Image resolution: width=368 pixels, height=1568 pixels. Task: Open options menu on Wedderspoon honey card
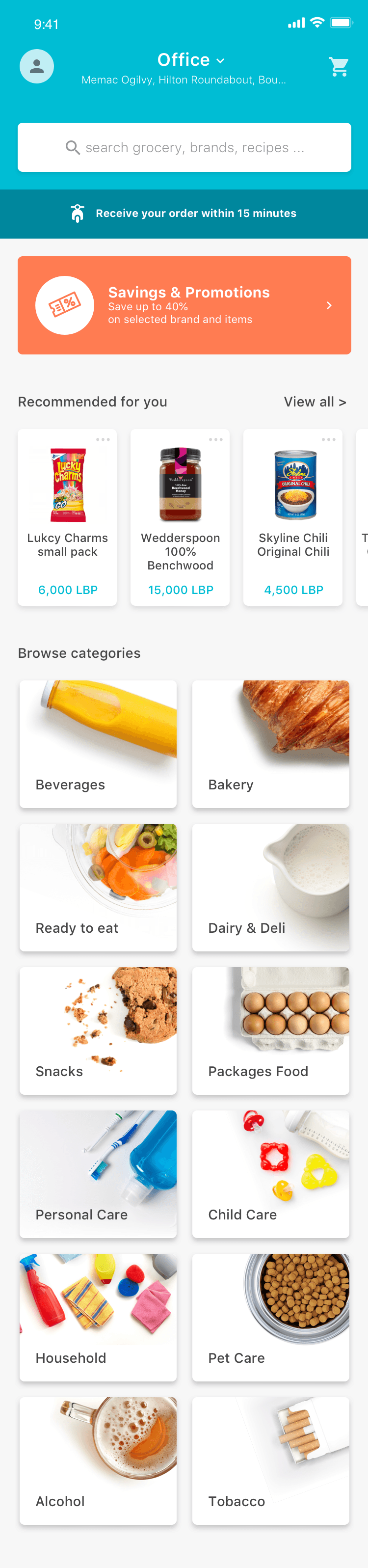(x=216, y=439)
